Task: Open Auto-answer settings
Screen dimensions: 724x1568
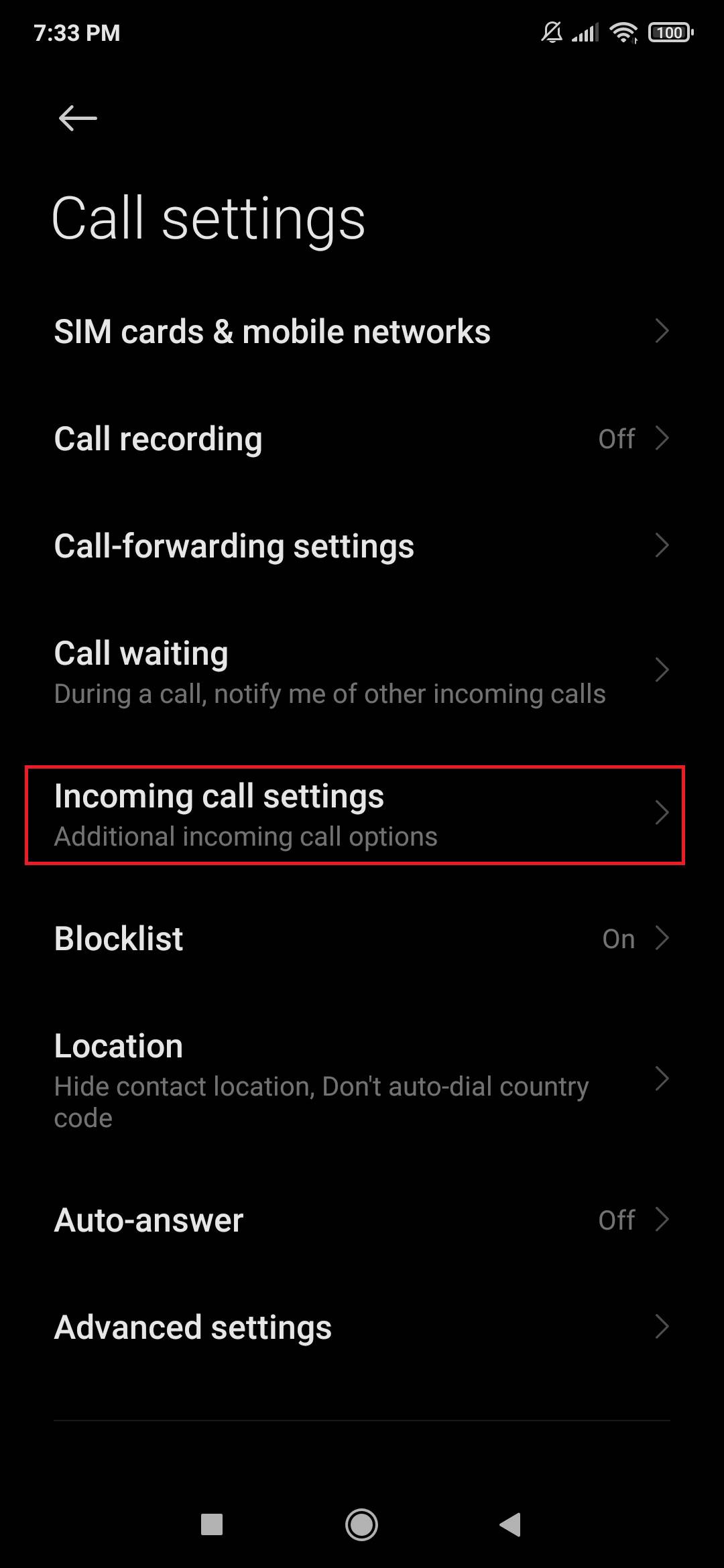Action: click(x=362, y=1220)
